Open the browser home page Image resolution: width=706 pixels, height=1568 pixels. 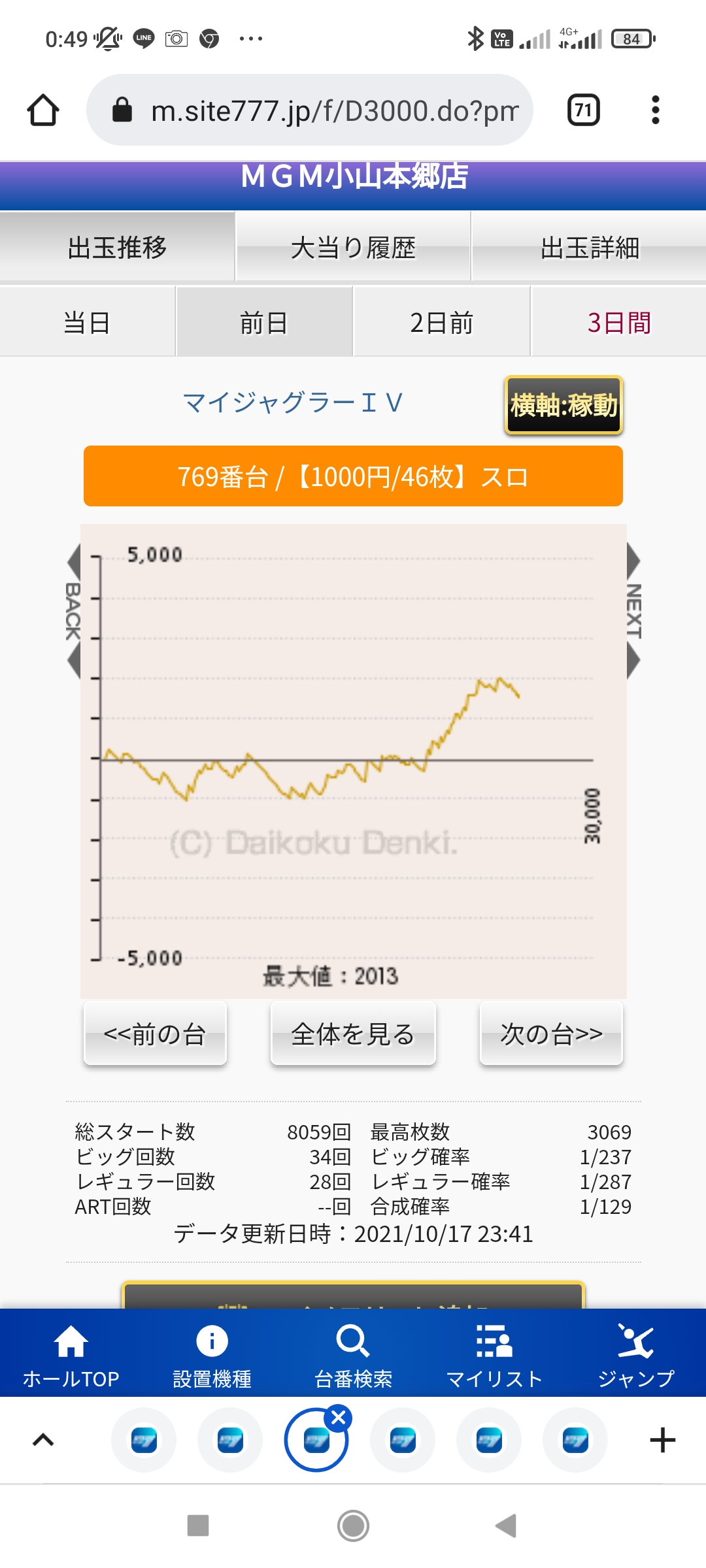point(43,110)
